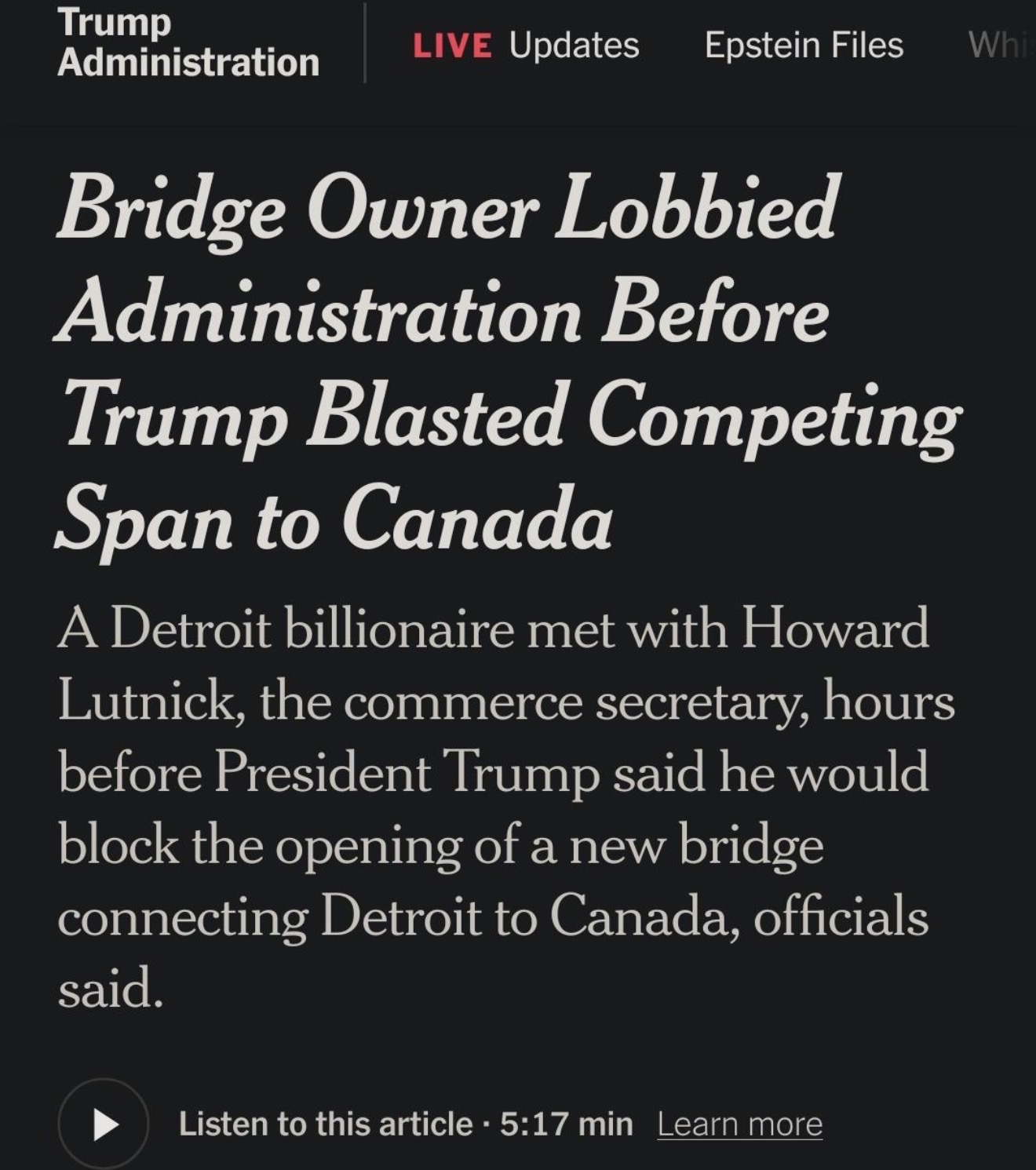Image resolution: width=1036 pixels, height=1170 pixels.
Task: Tap the Learn more link
Action: tap(739, 1124)
